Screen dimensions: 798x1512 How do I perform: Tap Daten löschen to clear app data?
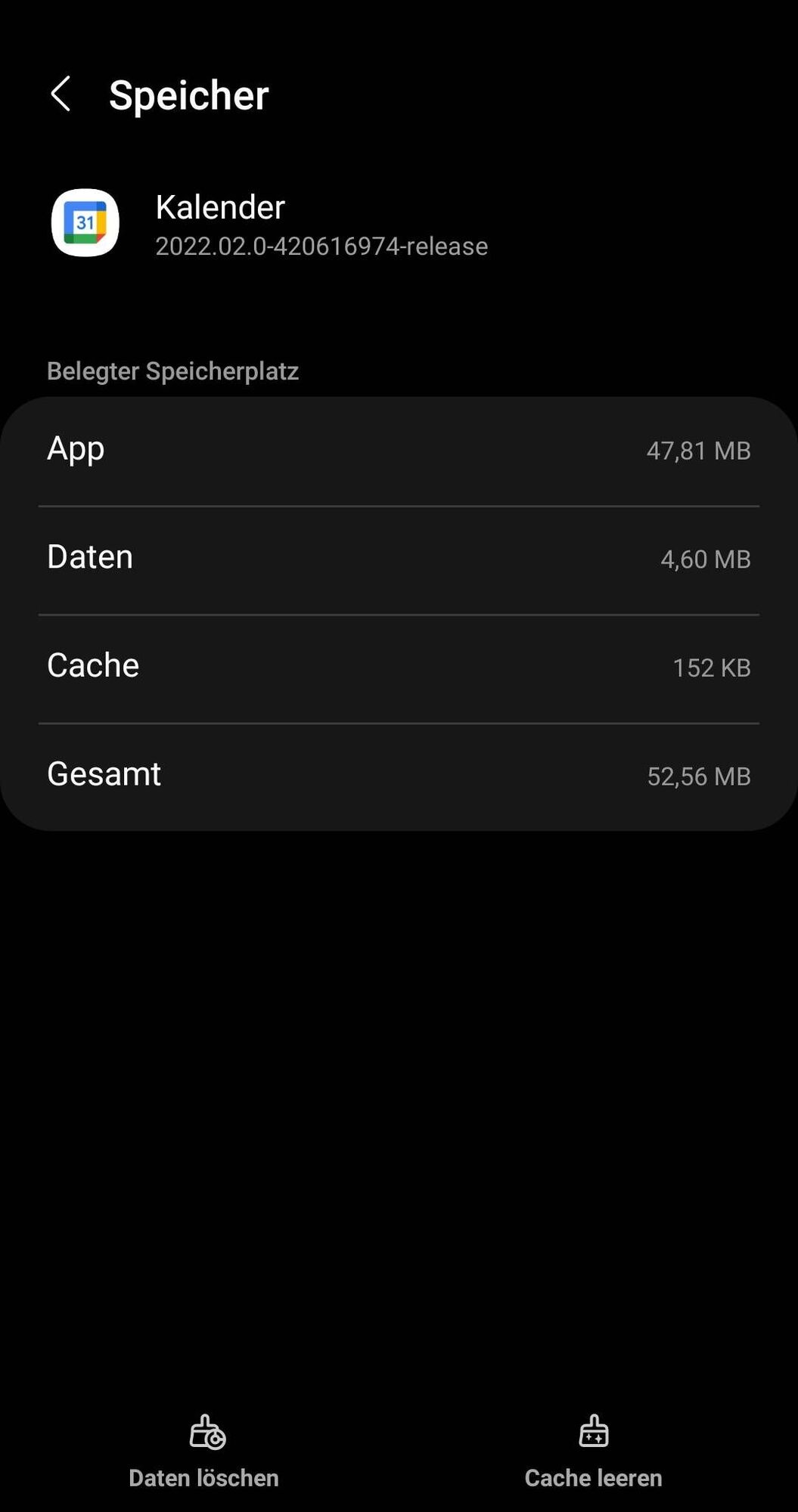[204, 1452]
